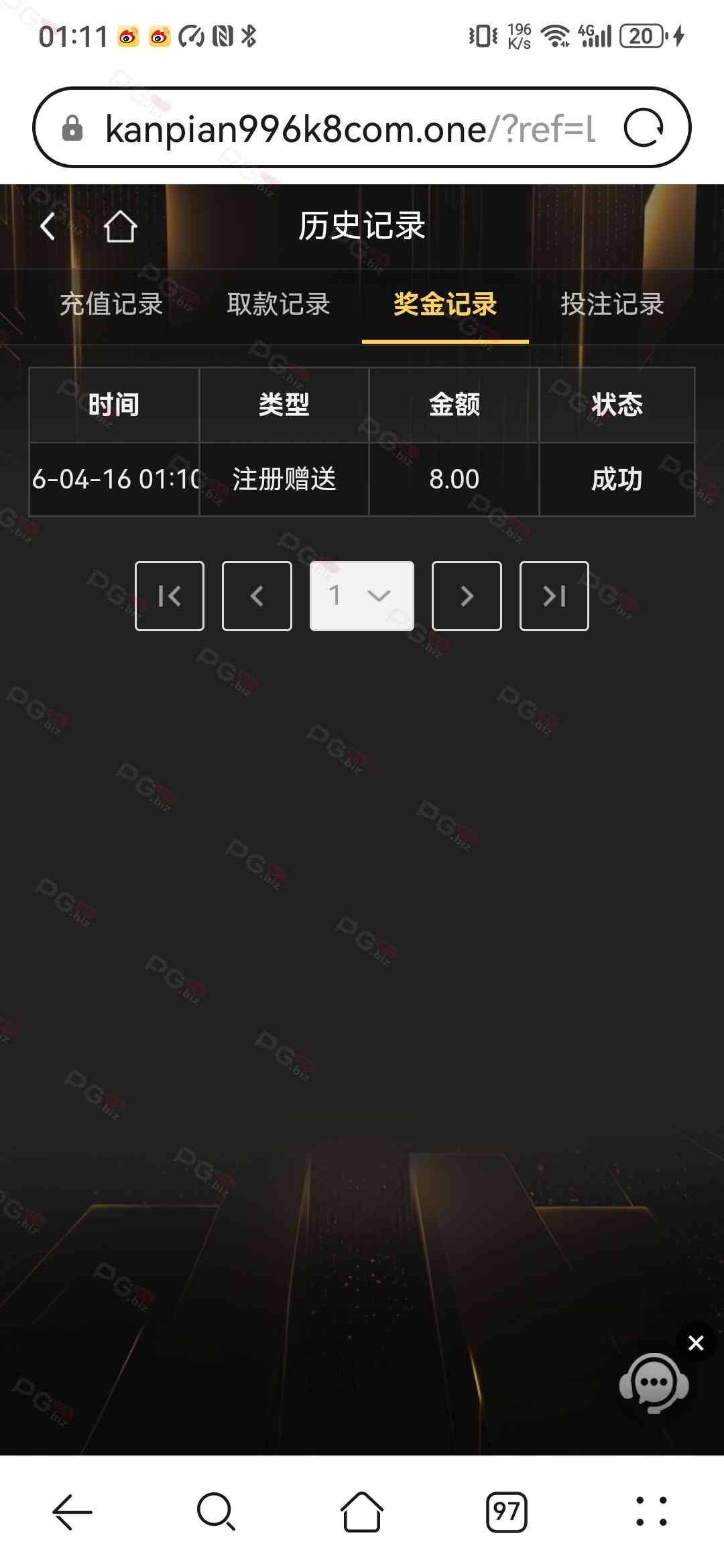Open the browser tabs switcher
This screenshot has height=1568, width=724.
pos(506,1512)
